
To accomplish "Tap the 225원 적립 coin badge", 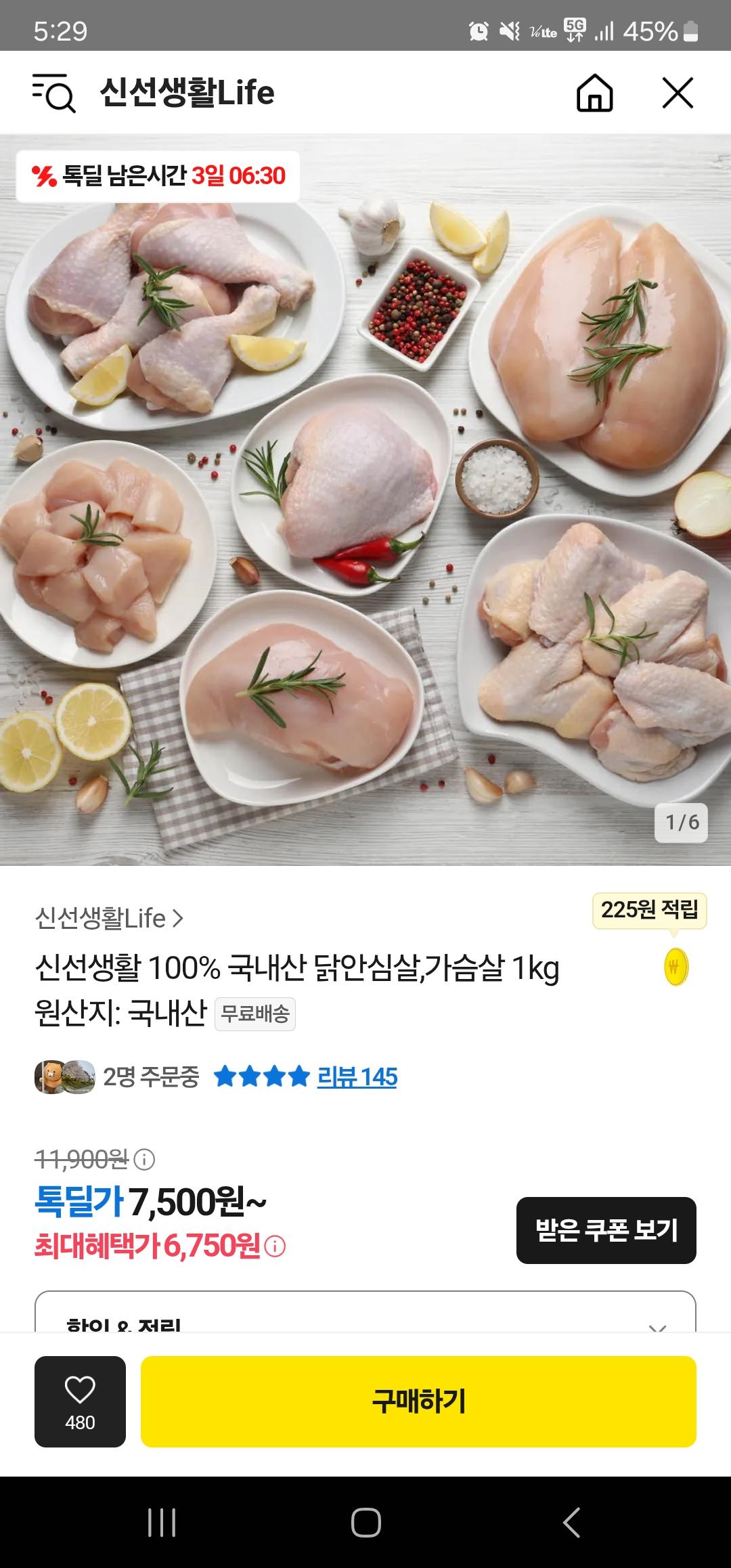I will click(675, 966).
